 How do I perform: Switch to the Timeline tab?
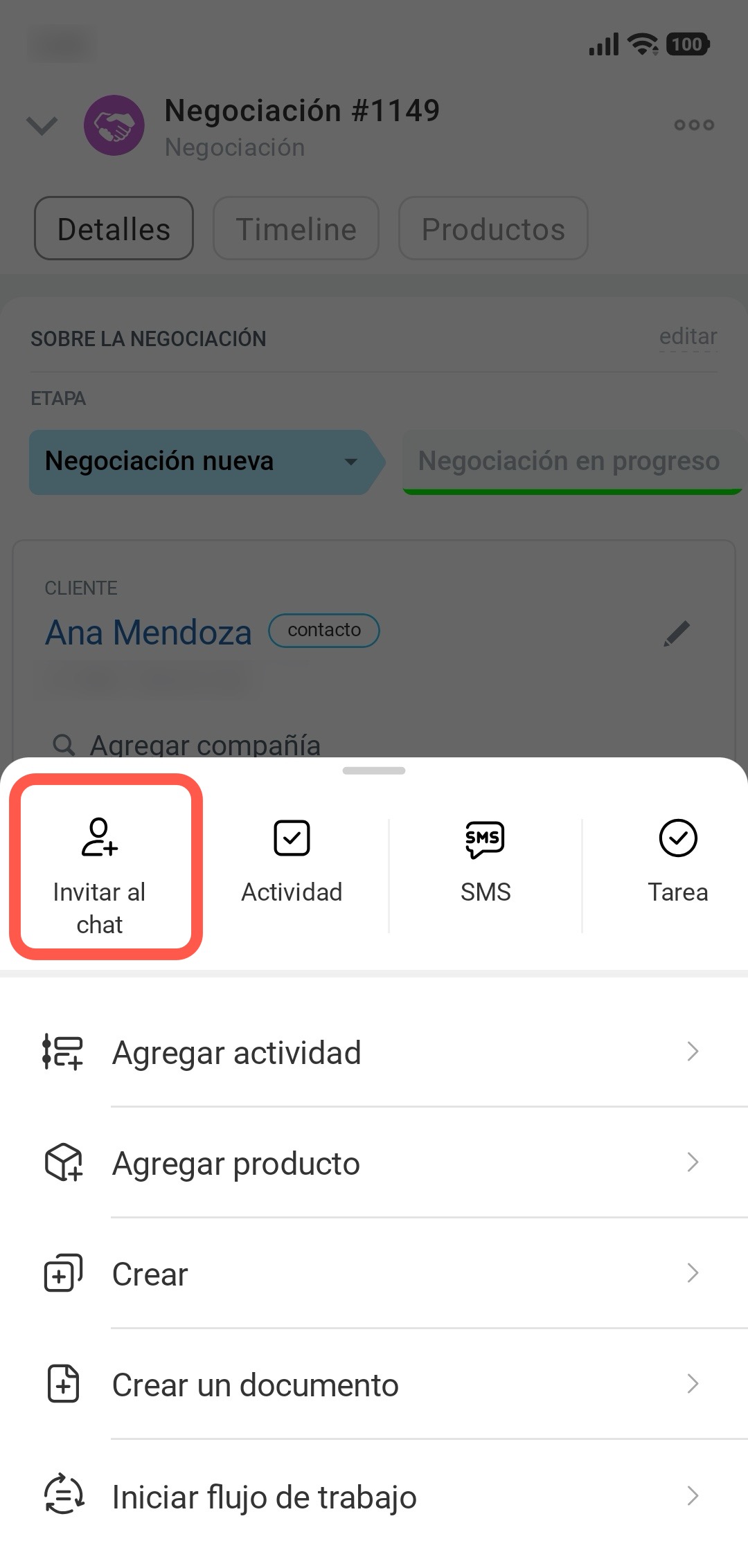click(296, 228)
